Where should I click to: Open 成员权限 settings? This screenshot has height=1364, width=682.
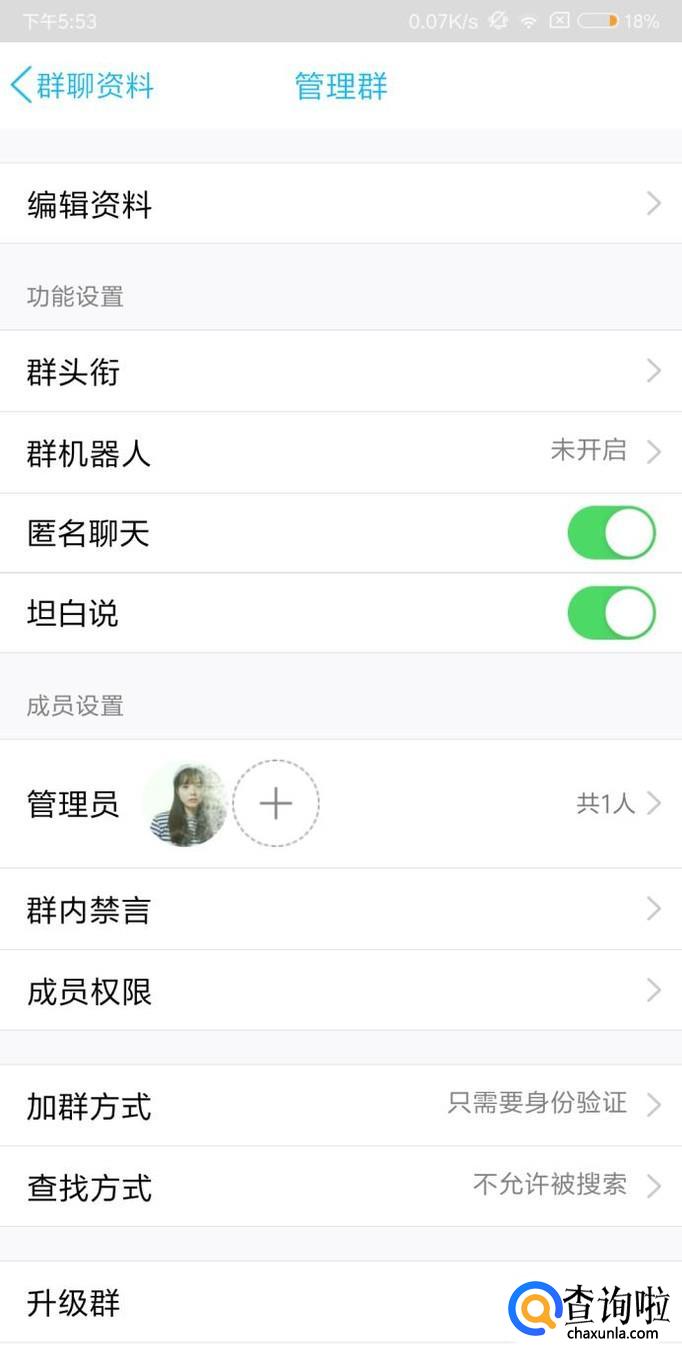(340, 991)
